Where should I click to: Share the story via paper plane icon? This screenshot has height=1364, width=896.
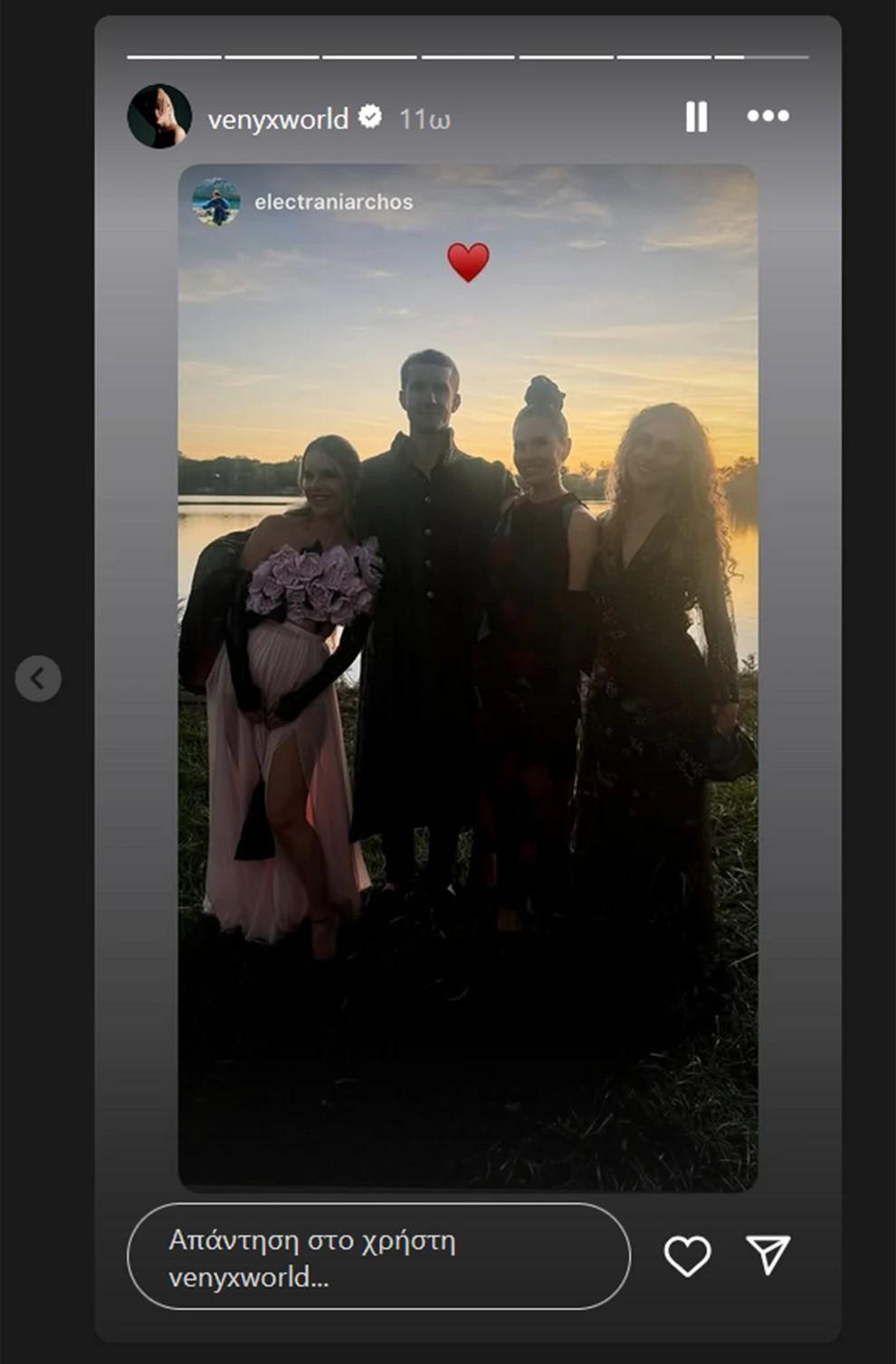768,1254
